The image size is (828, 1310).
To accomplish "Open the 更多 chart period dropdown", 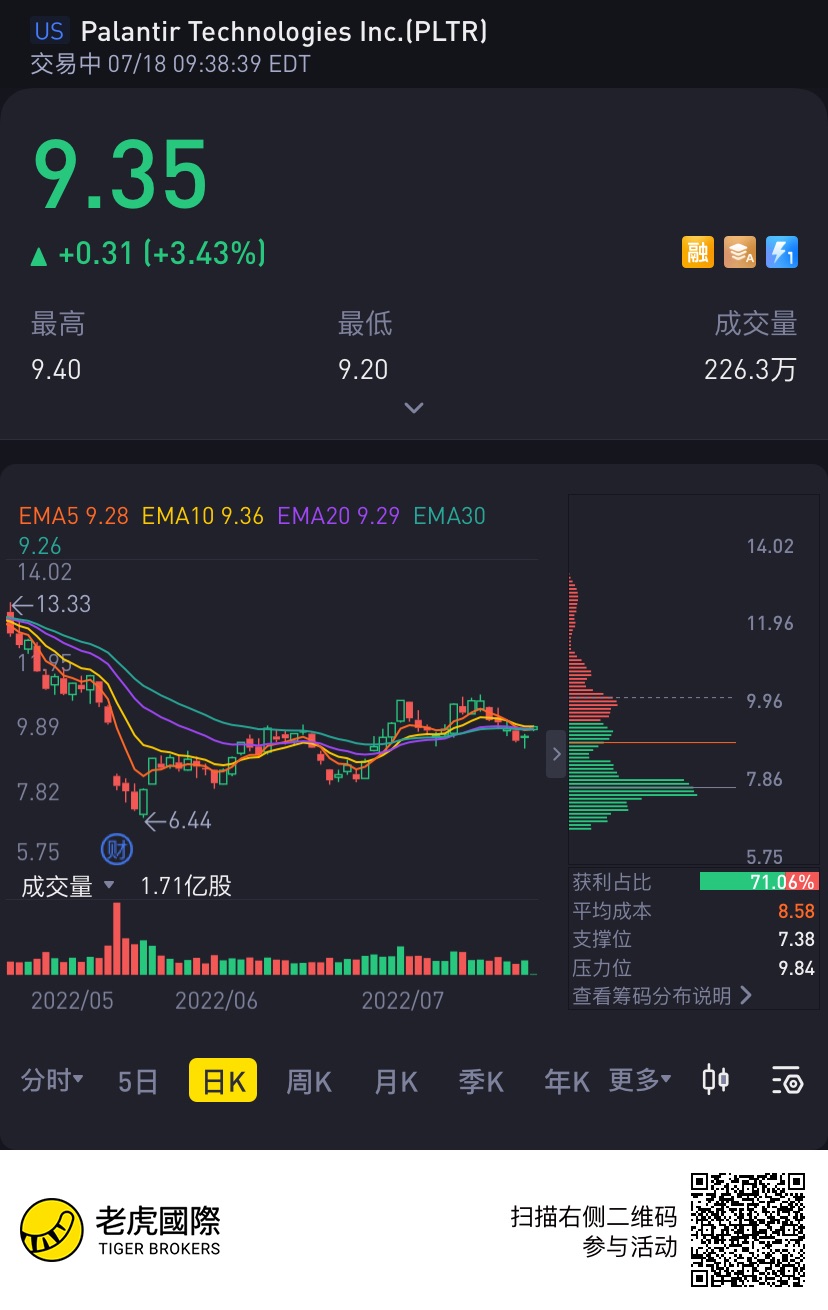I will point(640,1080).
